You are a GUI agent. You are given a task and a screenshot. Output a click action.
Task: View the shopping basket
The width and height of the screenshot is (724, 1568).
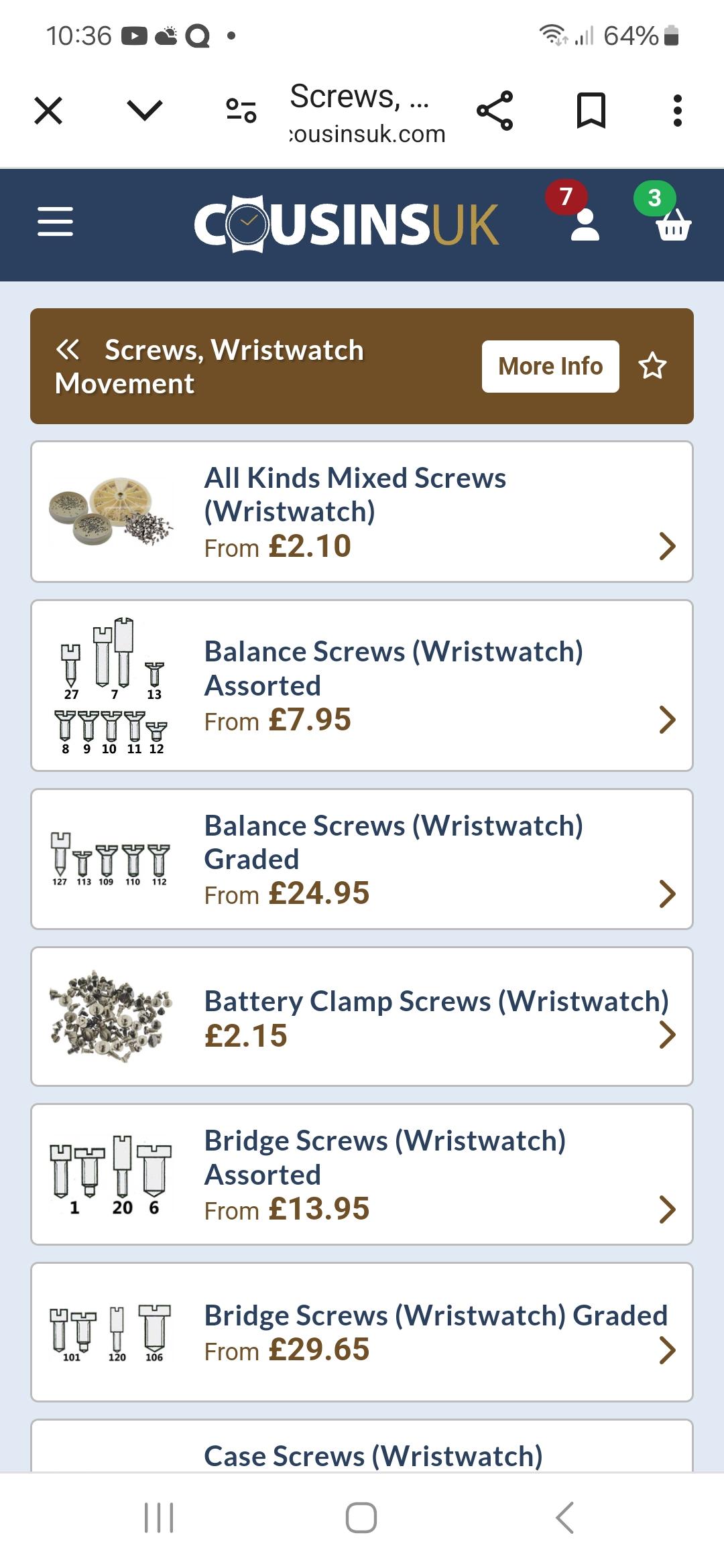[x=673, y=224]
